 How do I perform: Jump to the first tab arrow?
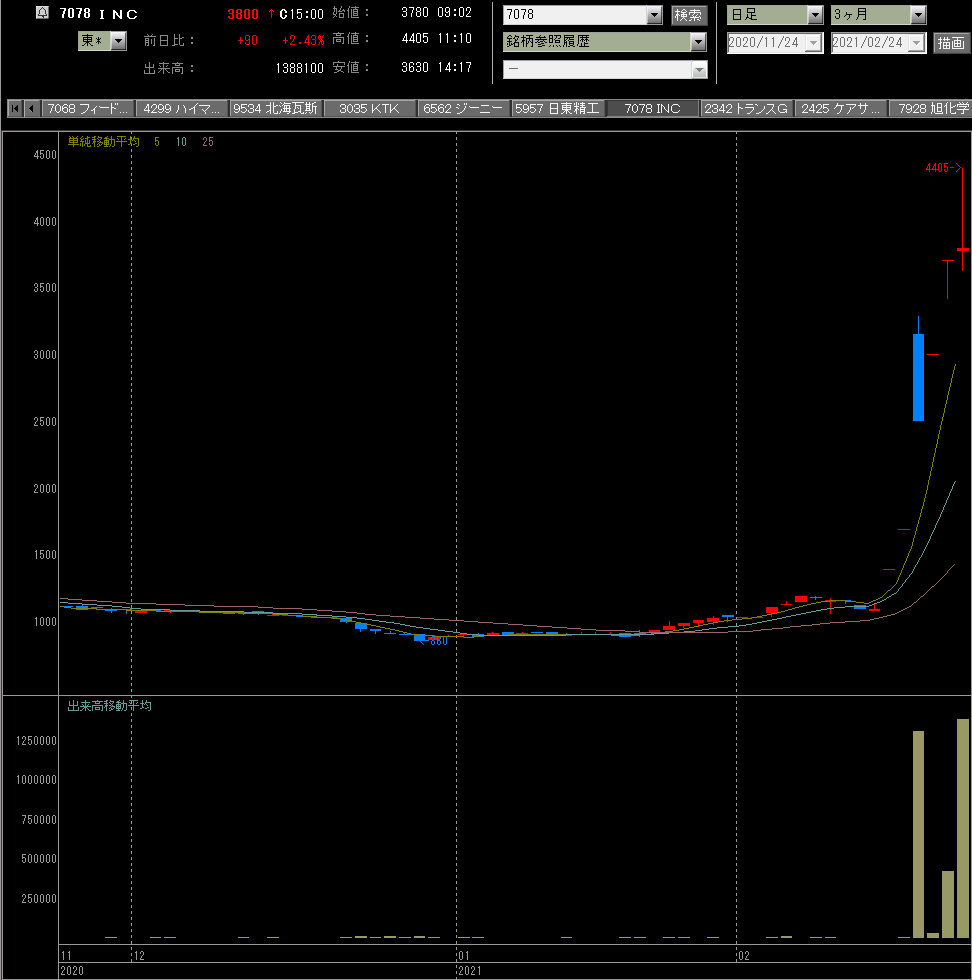(15, 109)
